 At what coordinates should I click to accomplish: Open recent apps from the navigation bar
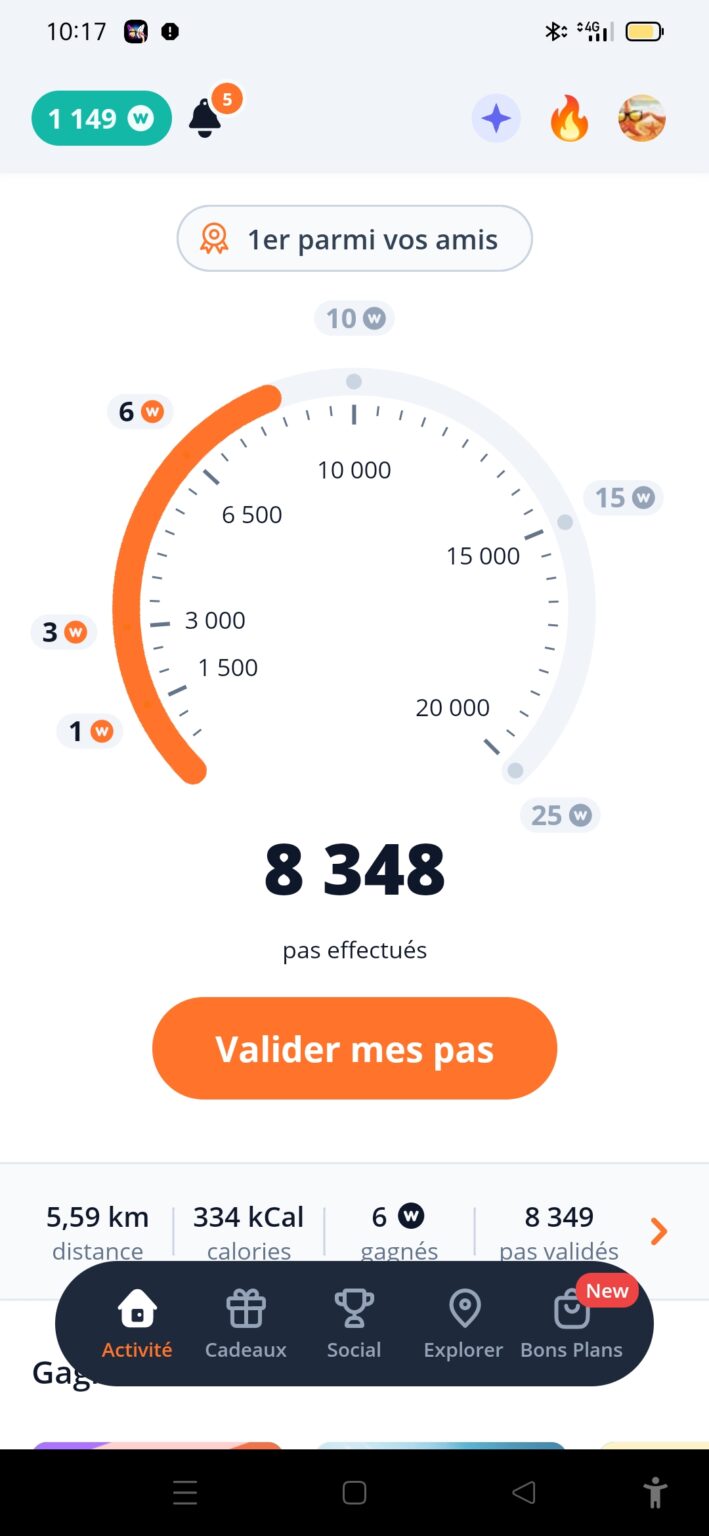(185, 1493)
